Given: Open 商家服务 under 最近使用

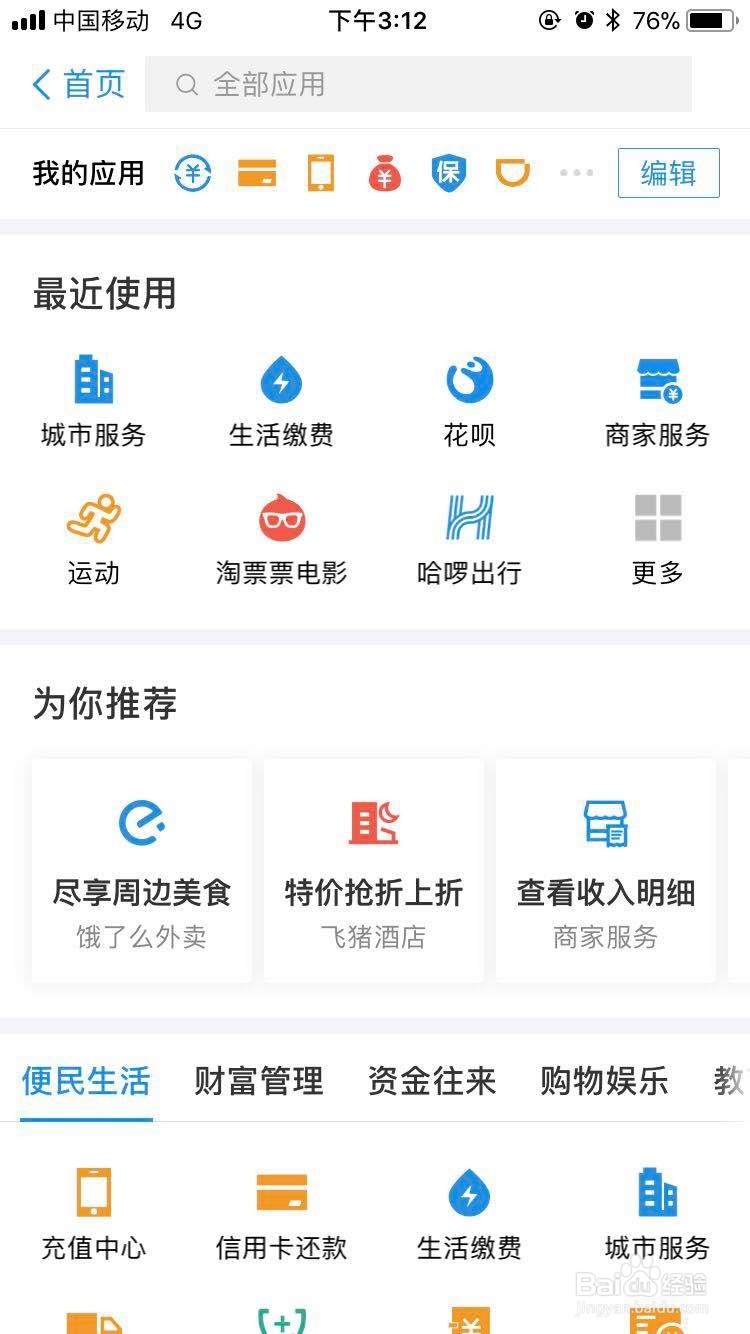Looking at the screenshot, I should (x=657, y=401).
